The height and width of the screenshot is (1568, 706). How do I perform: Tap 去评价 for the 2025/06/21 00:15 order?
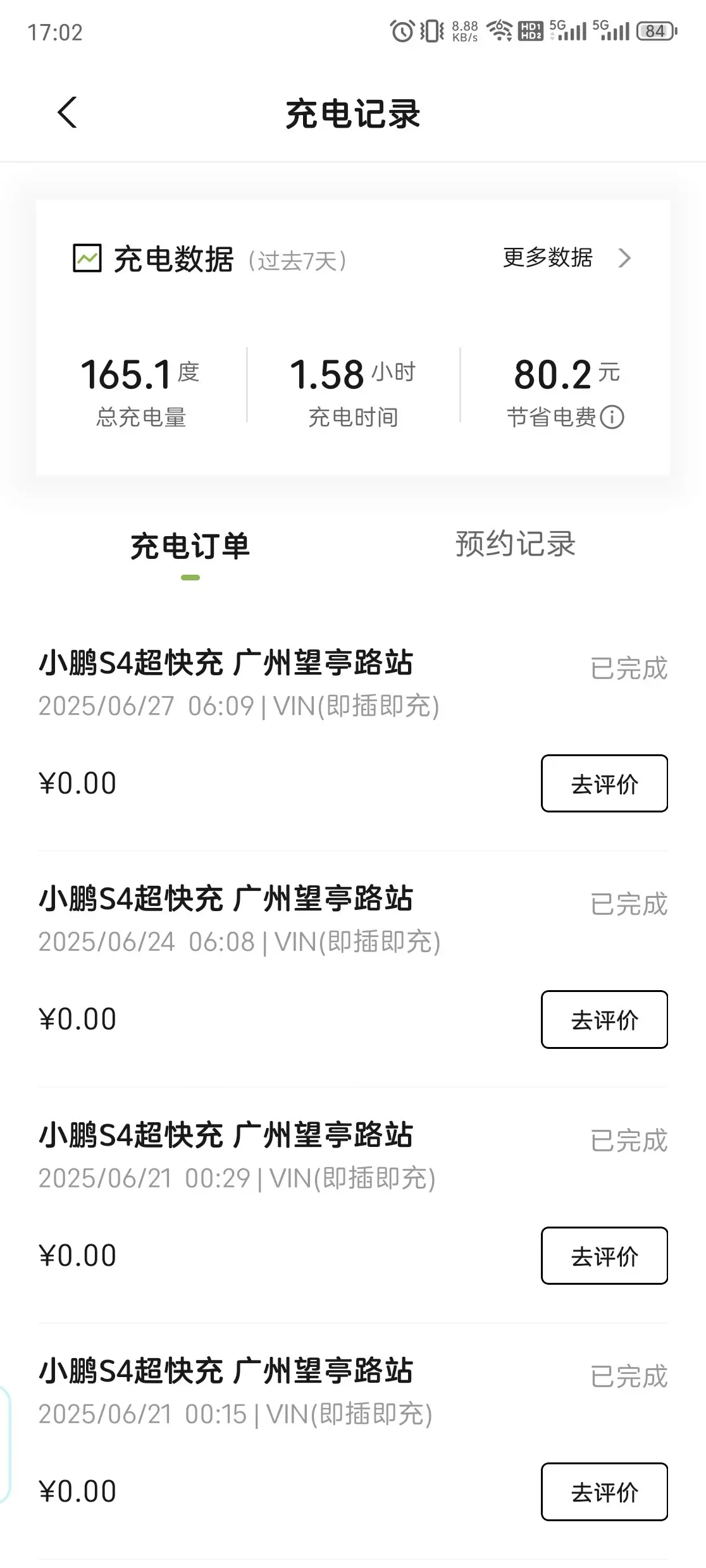click(604, 1491)
